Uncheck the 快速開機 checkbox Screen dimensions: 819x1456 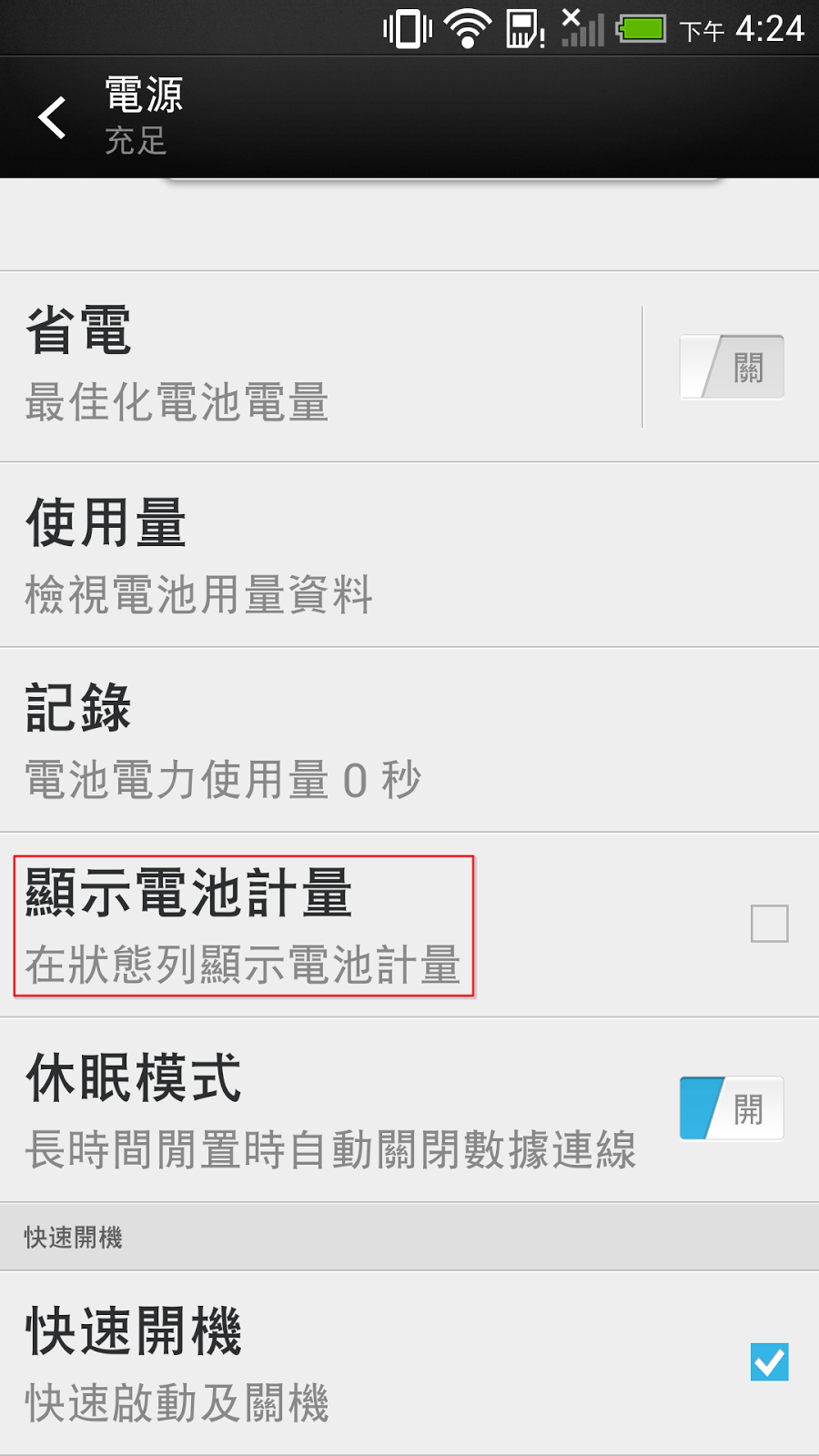769,1362
